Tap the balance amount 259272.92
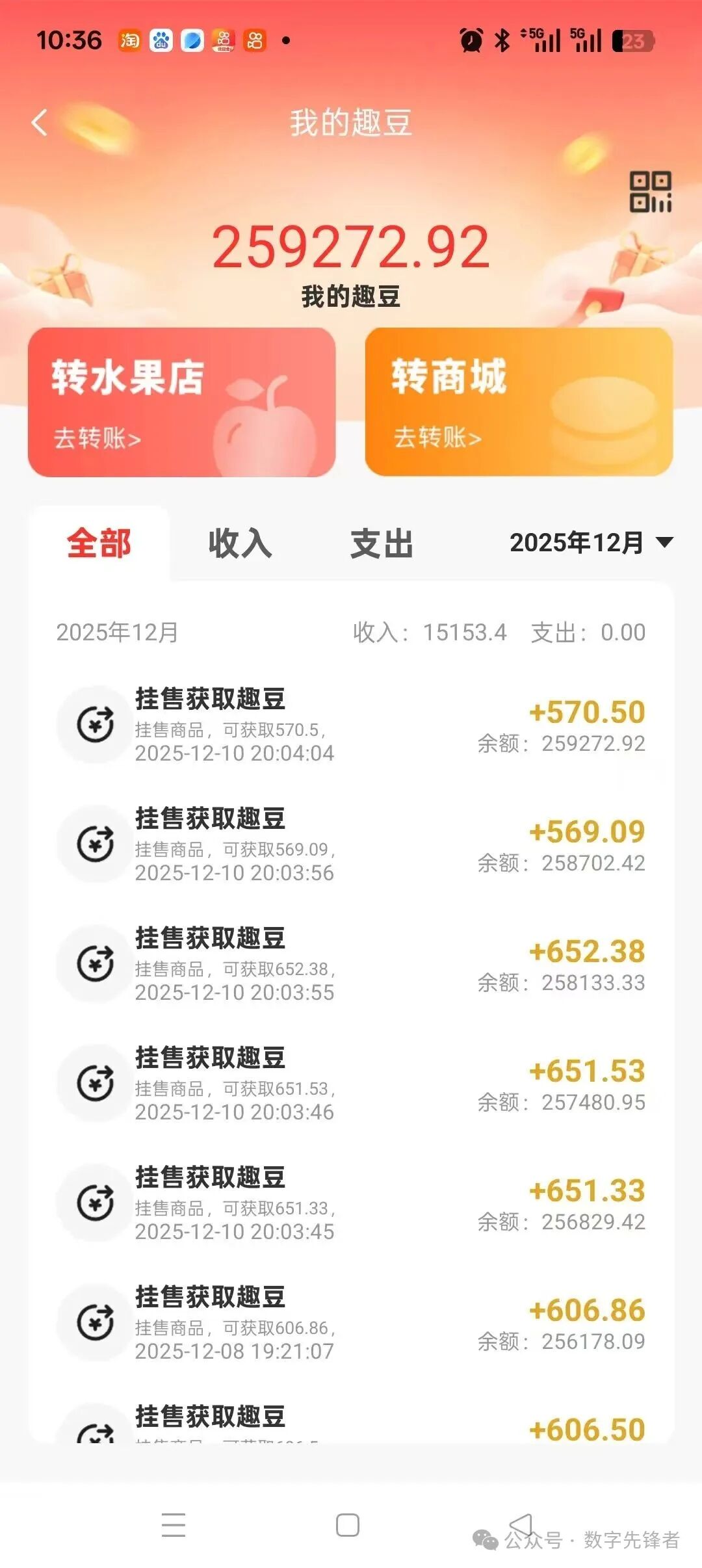Image resolution: width=702 pixels, height=1568 pixels. (351, 249)
